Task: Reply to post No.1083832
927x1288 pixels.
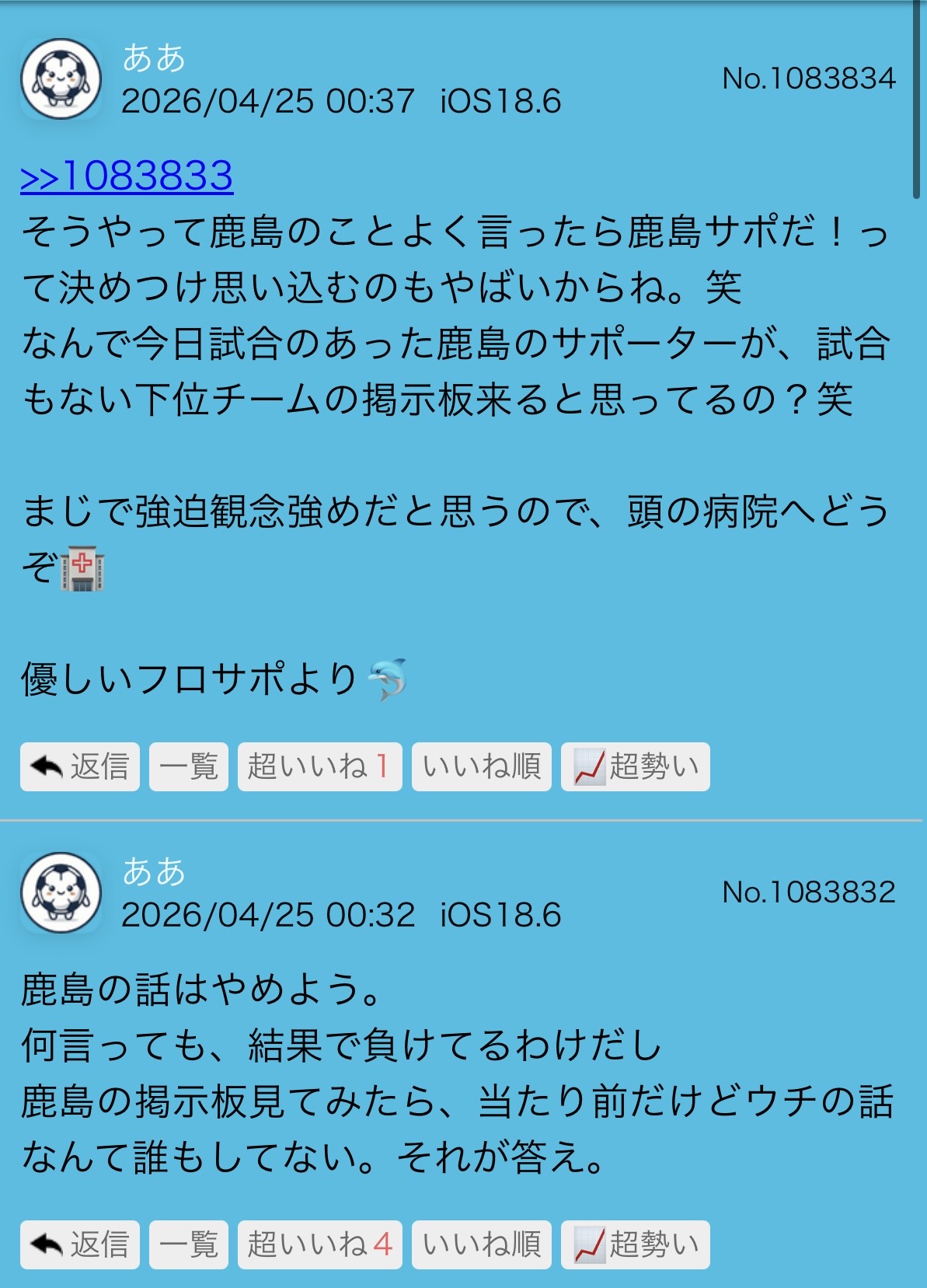Action: [80, 1244]
